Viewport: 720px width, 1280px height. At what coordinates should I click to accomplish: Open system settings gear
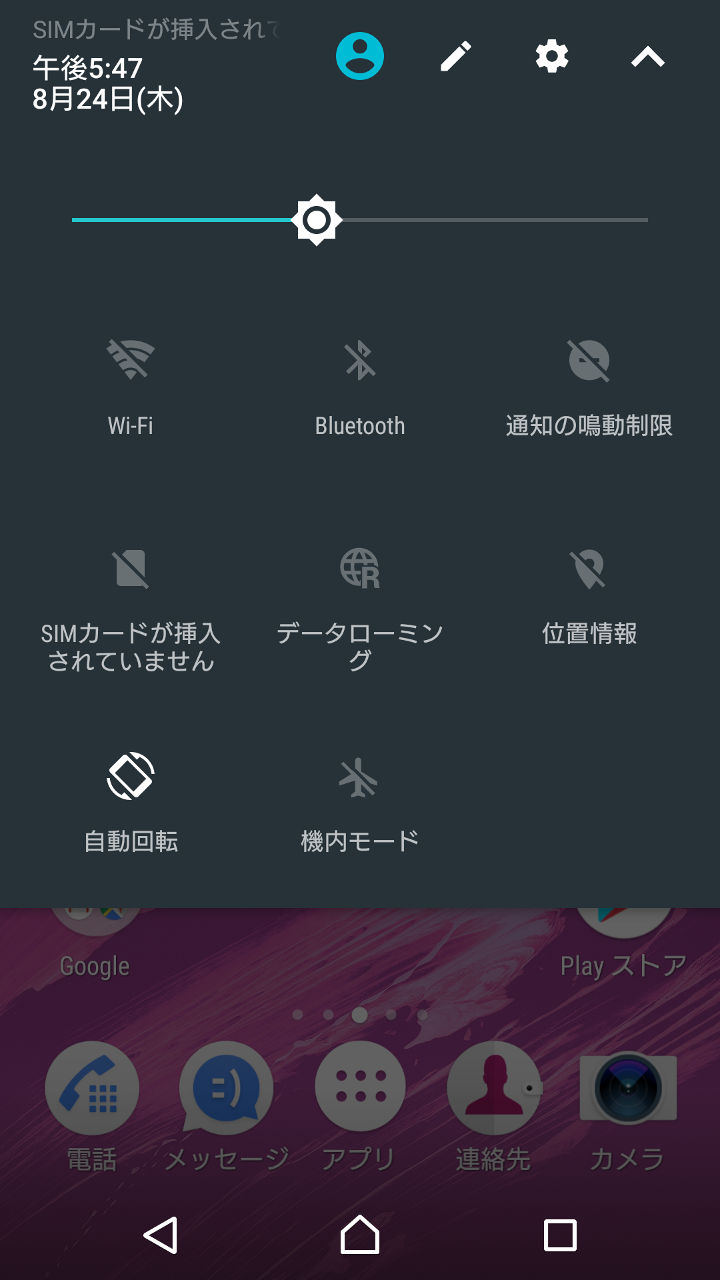(x=552, y=57)
